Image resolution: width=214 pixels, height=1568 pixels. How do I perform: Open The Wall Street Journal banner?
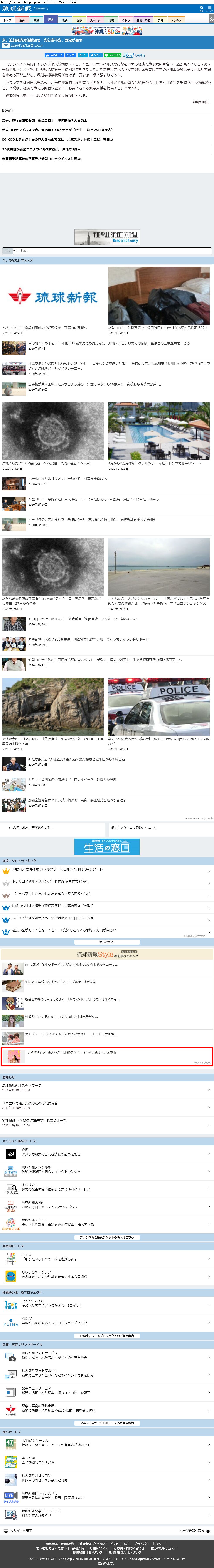(x=107, y=236)
